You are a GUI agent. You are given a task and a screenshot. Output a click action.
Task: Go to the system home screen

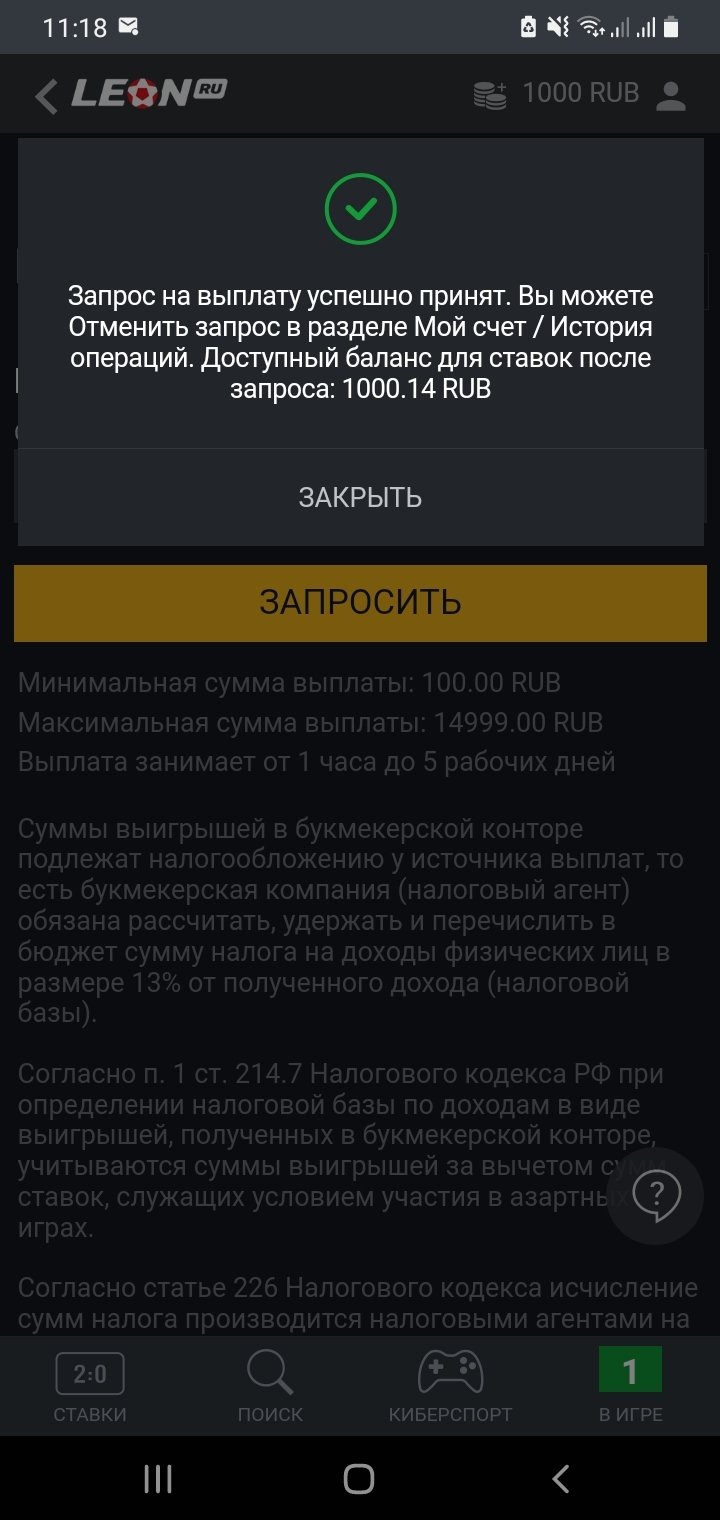359,1479
